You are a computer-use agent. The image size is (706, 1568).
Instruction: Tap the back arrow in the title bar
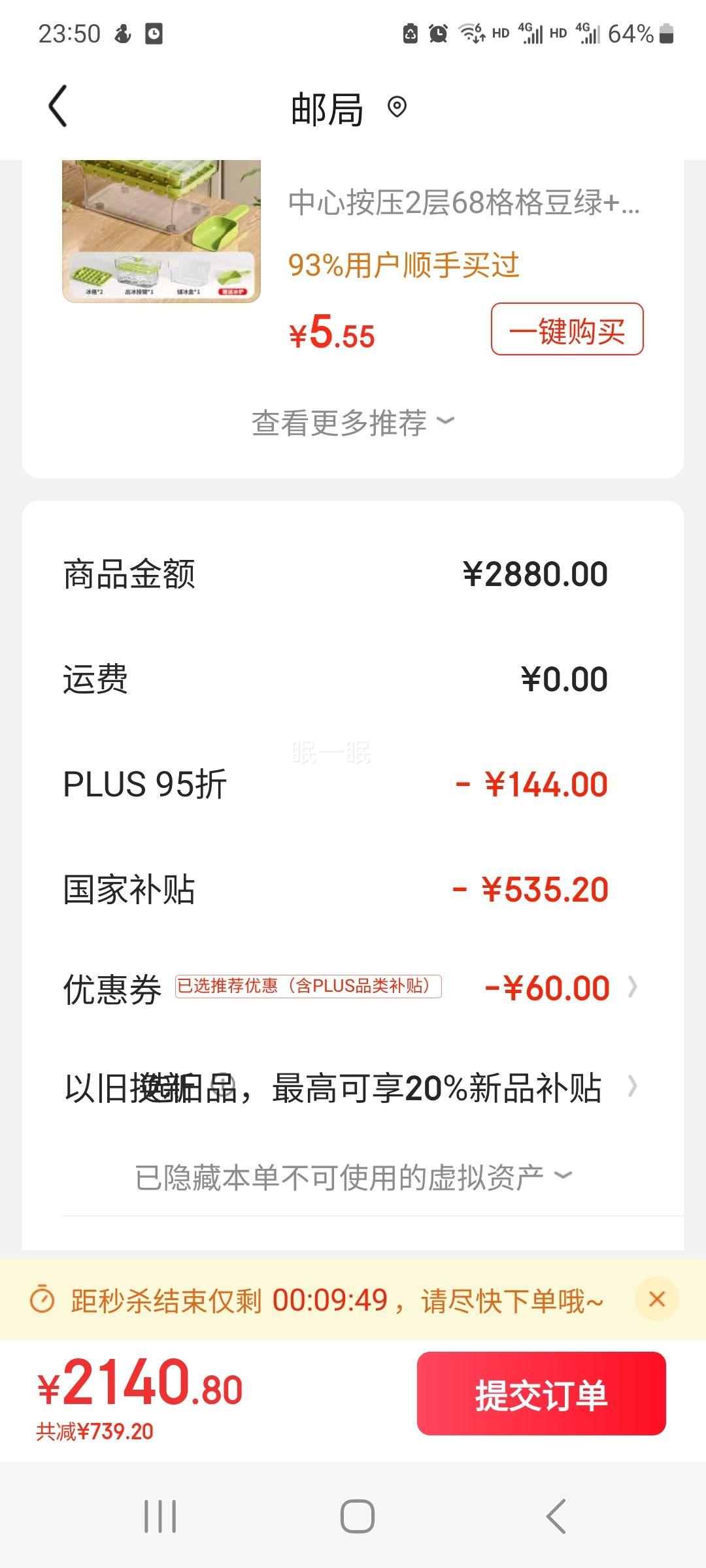(59, 106)
